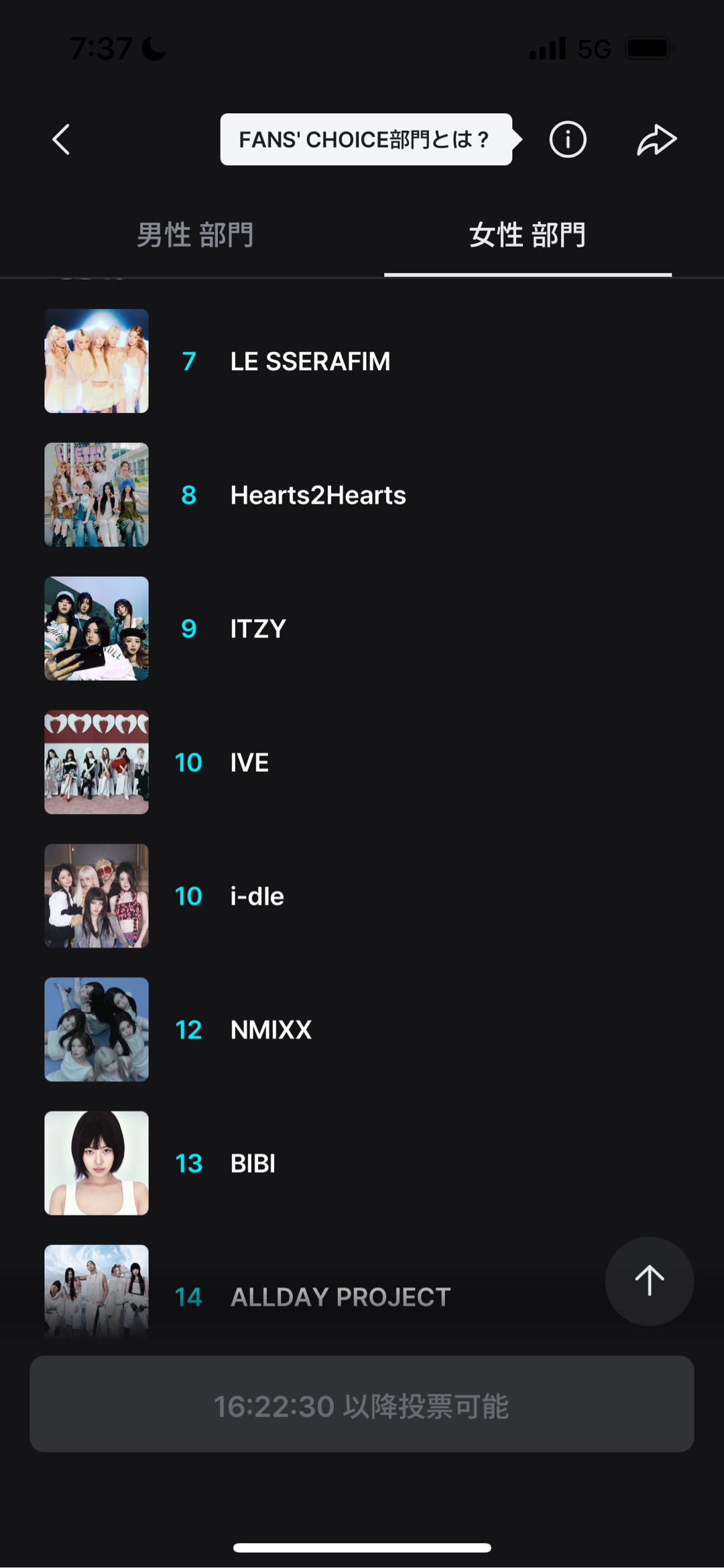Screen dimensions: 724x1568
Task: Jump back to top with the arrow button
Action: (x=649, y=1281)
